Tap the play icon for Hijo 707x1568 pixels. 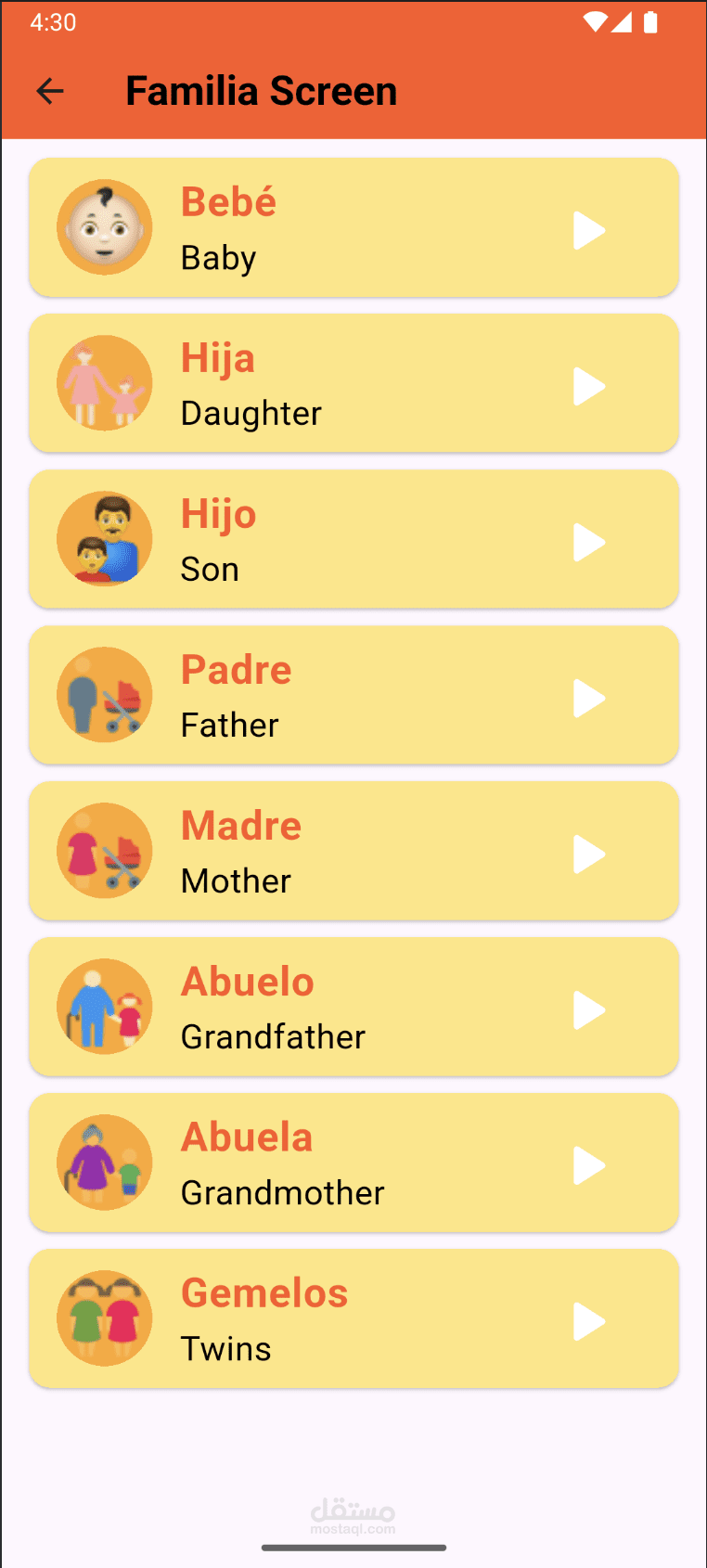[588, 542]
